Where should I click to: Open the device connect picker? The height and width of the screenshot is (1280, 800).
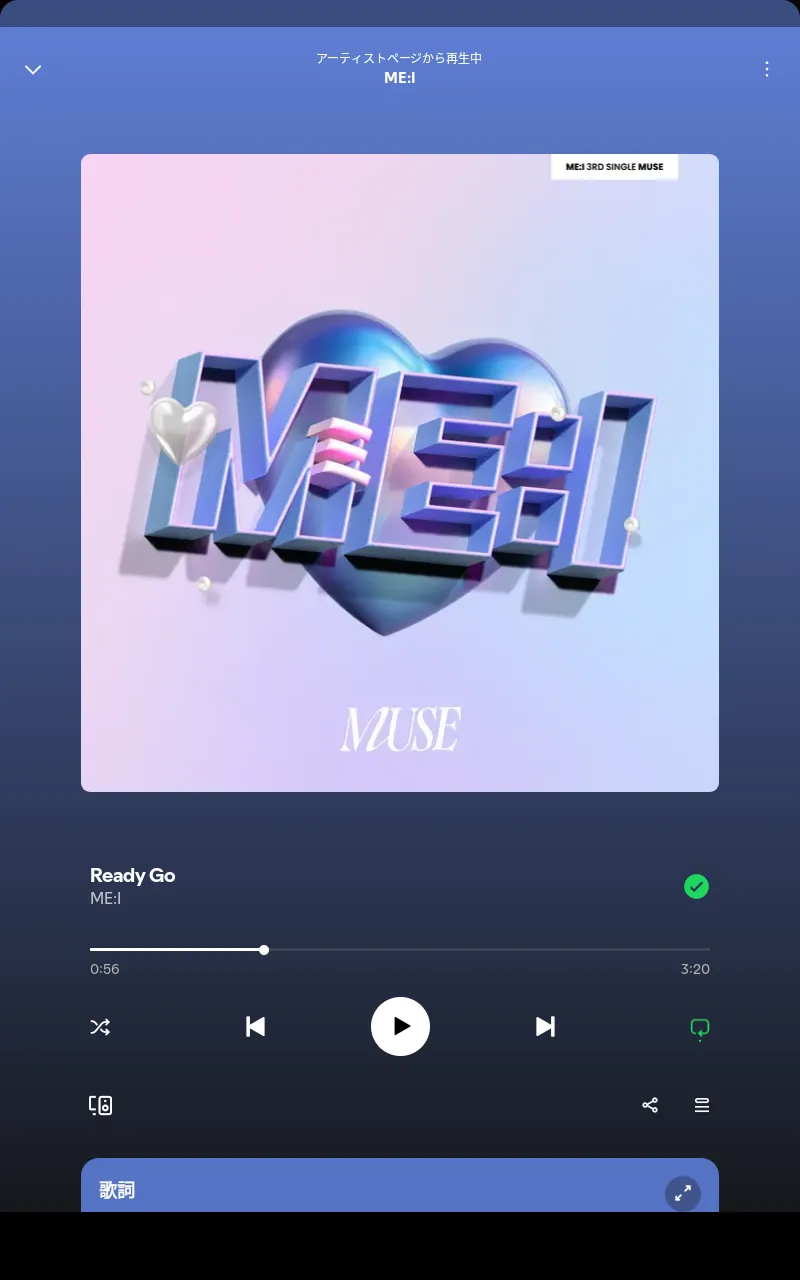tap(100, 1105)
